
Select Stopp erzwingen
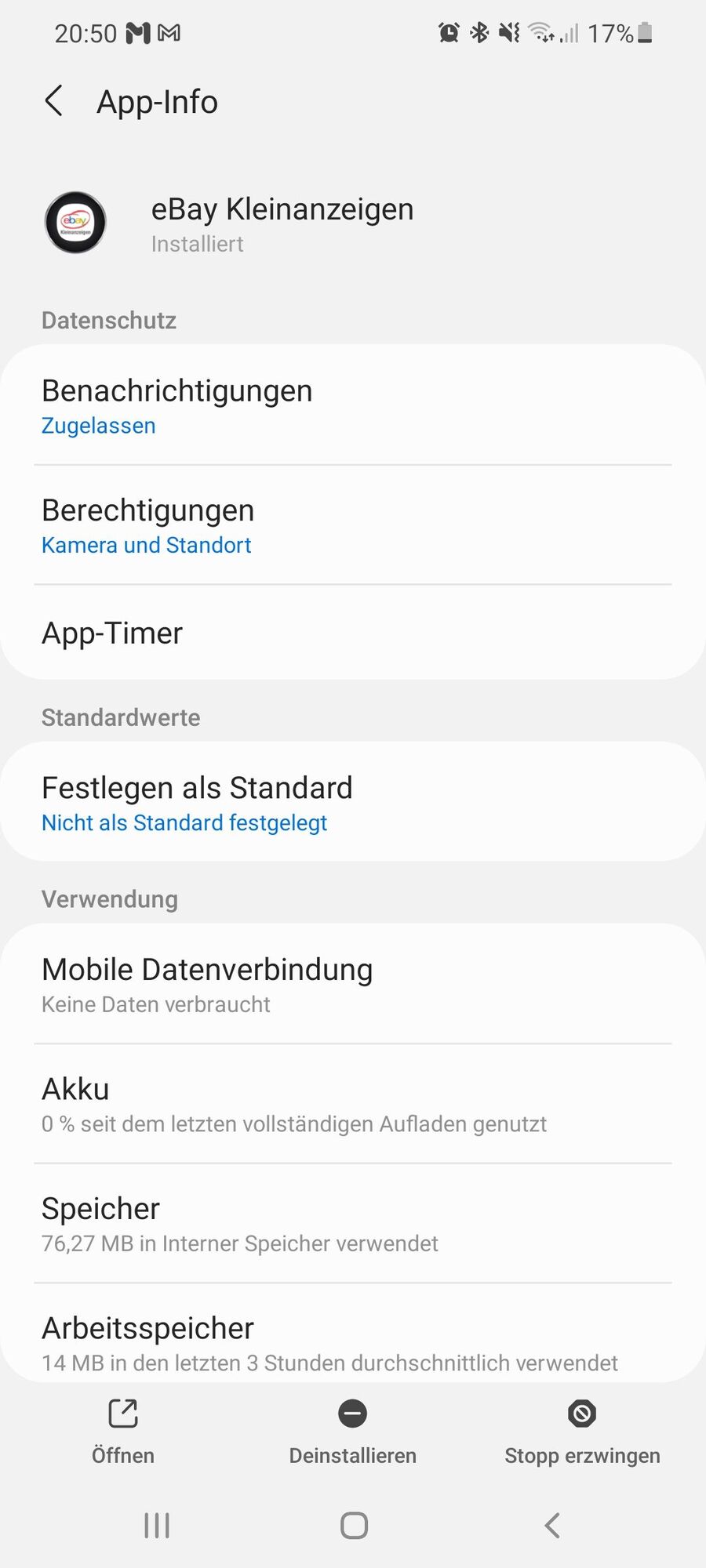[582, 1432]
